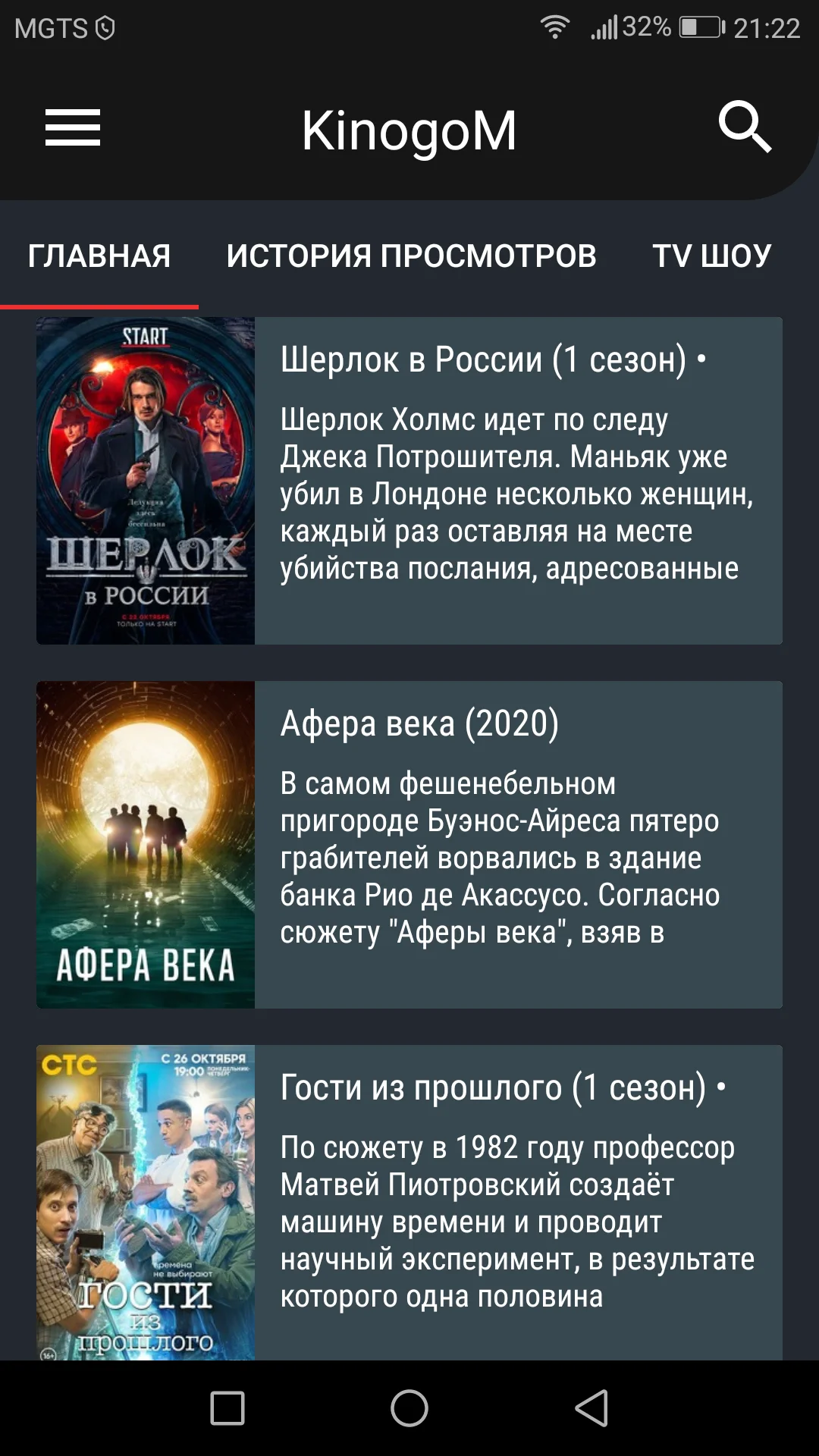Tap the system back button
Image resolution: width=819 pixels, height=1456 pixels.
[x=592, y=1408]
